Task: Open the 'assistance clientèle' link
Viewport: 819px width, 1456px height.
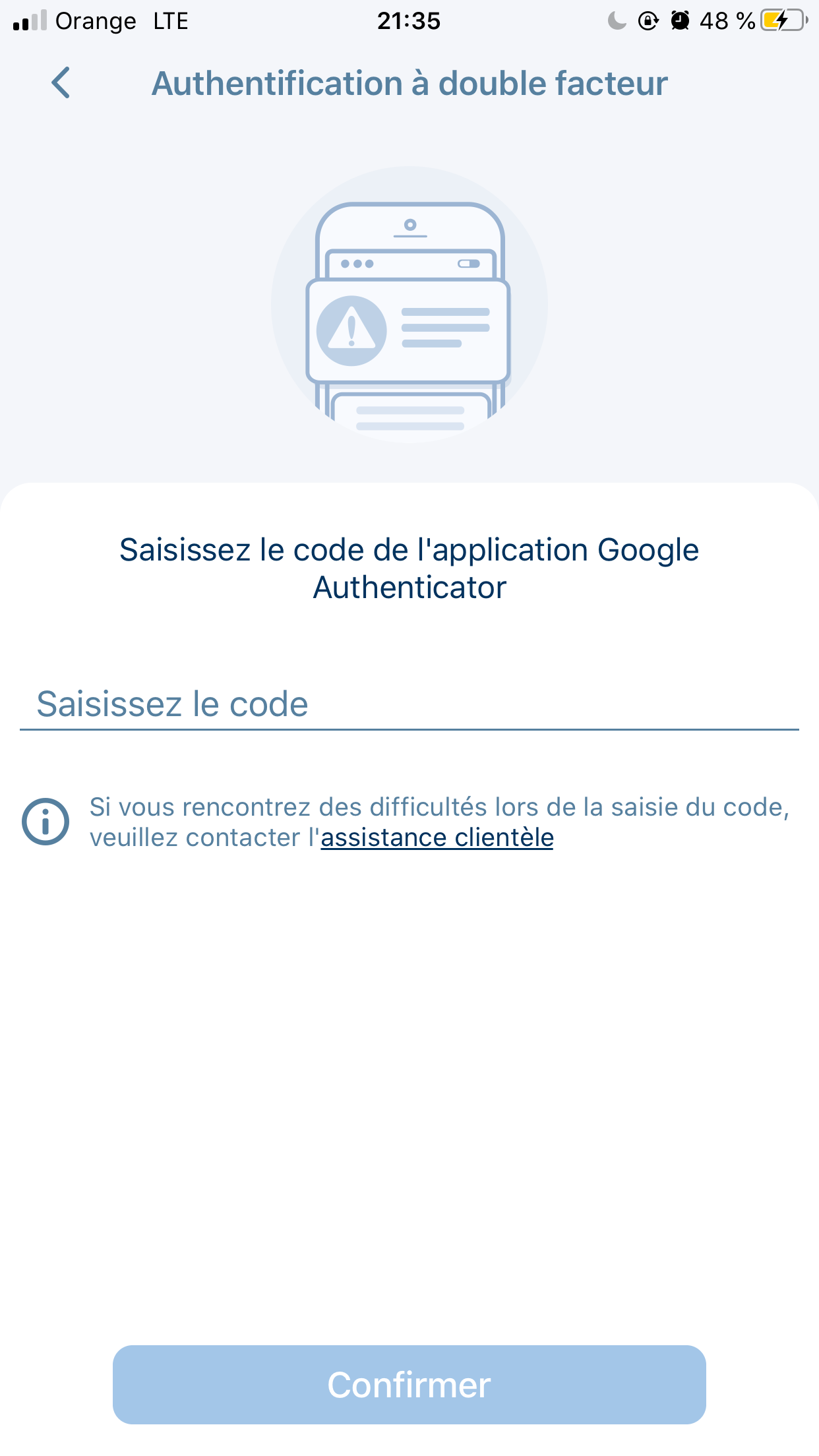Action: (x=437, y=838)
